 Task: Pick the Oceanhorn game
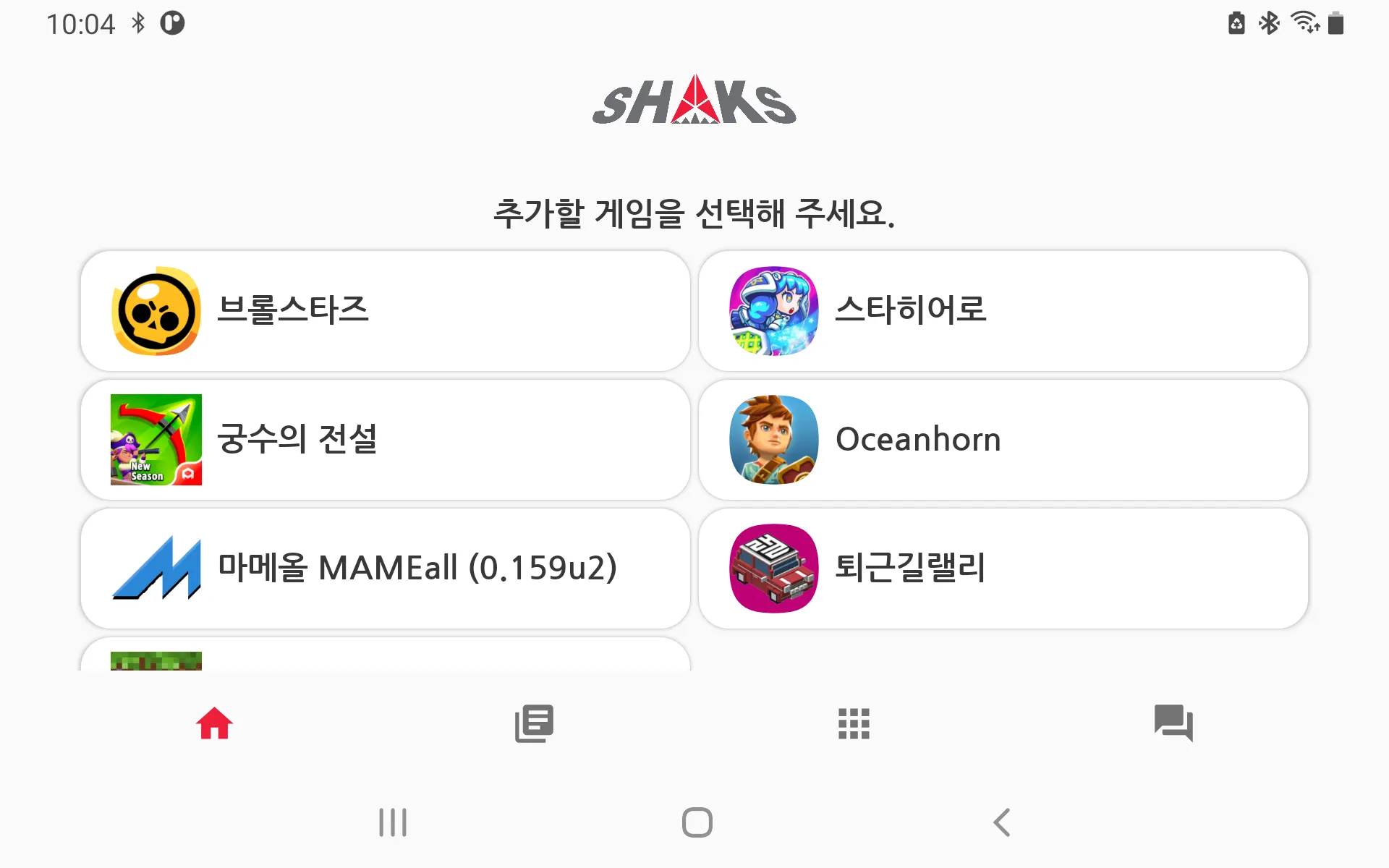point(1003,440)
